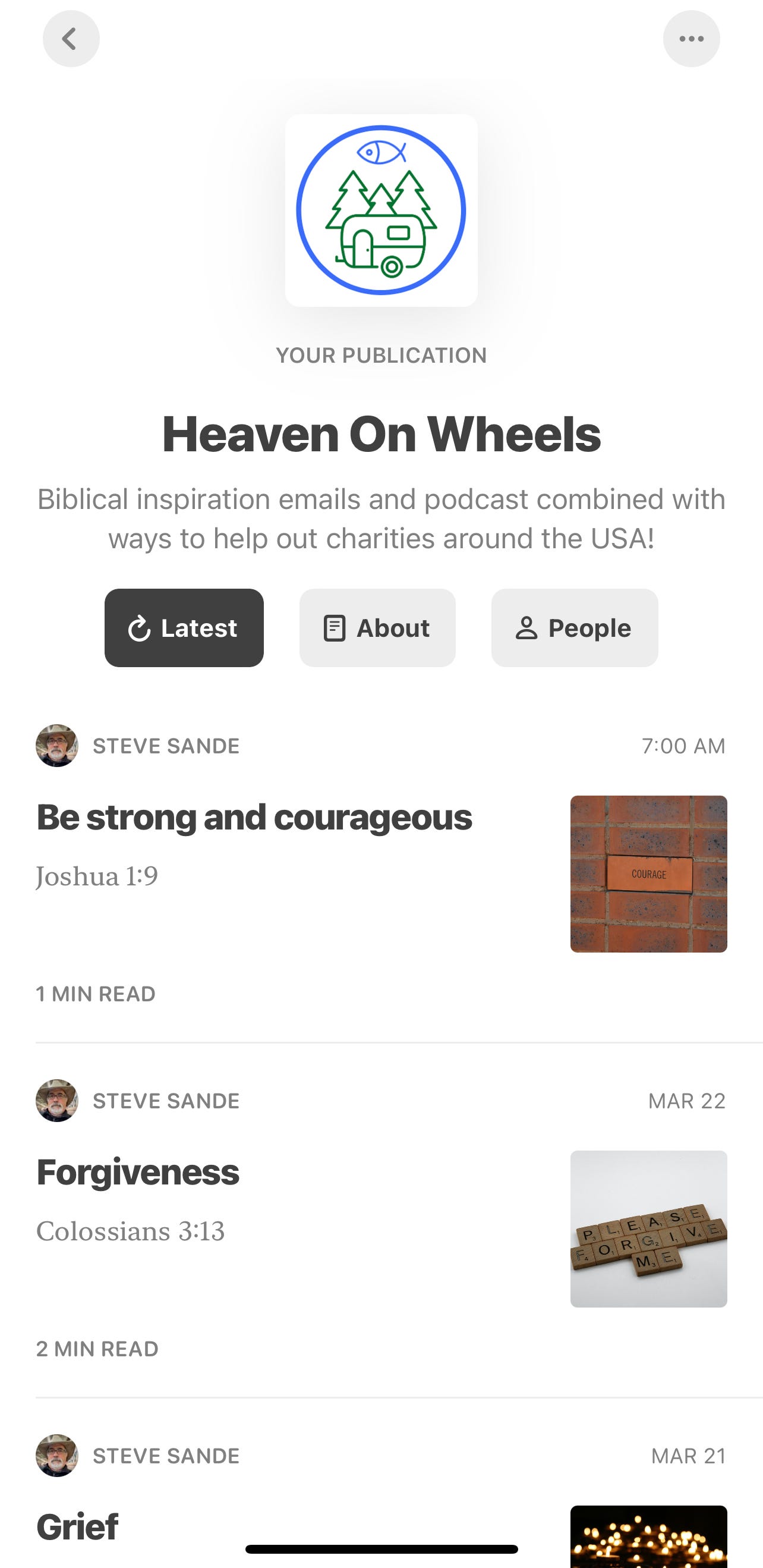
Task: Switch to the About tab
Action: [x=377, y=627]
